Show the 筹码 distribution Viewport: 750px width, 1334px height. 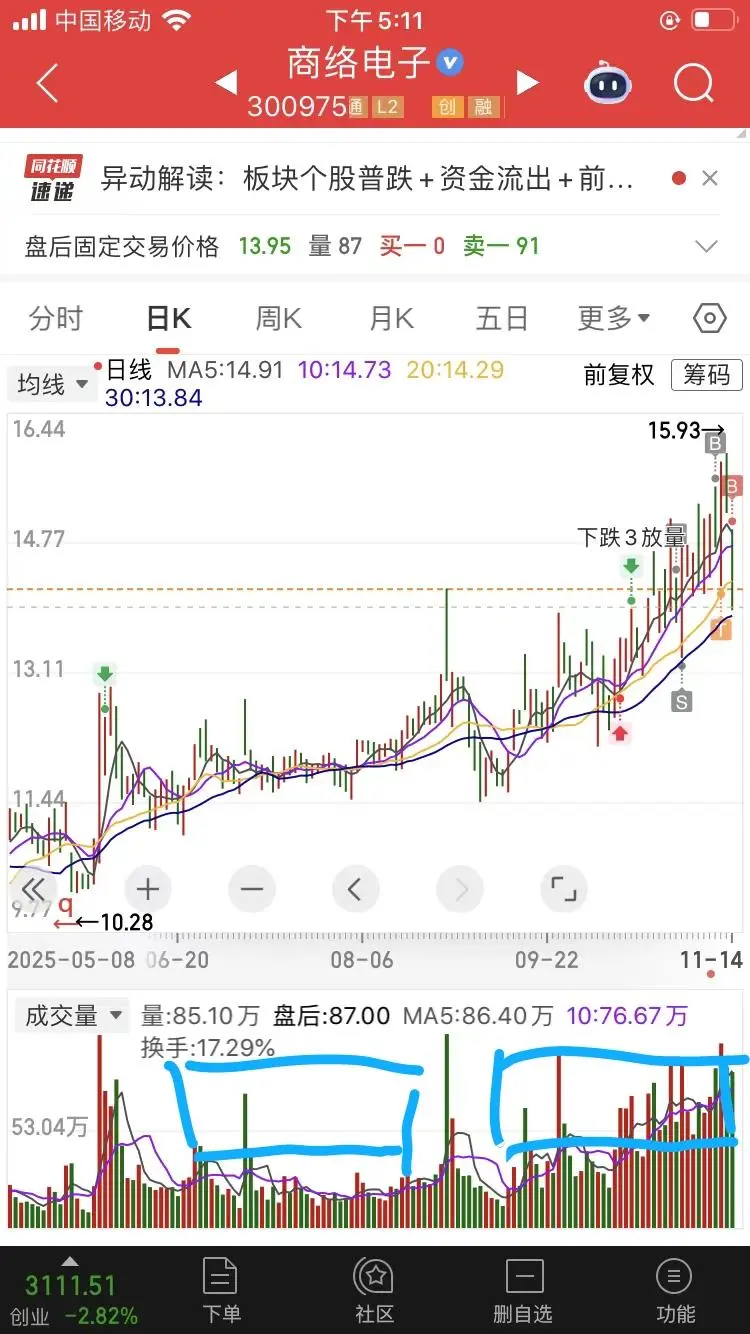[x=706, y=375]
